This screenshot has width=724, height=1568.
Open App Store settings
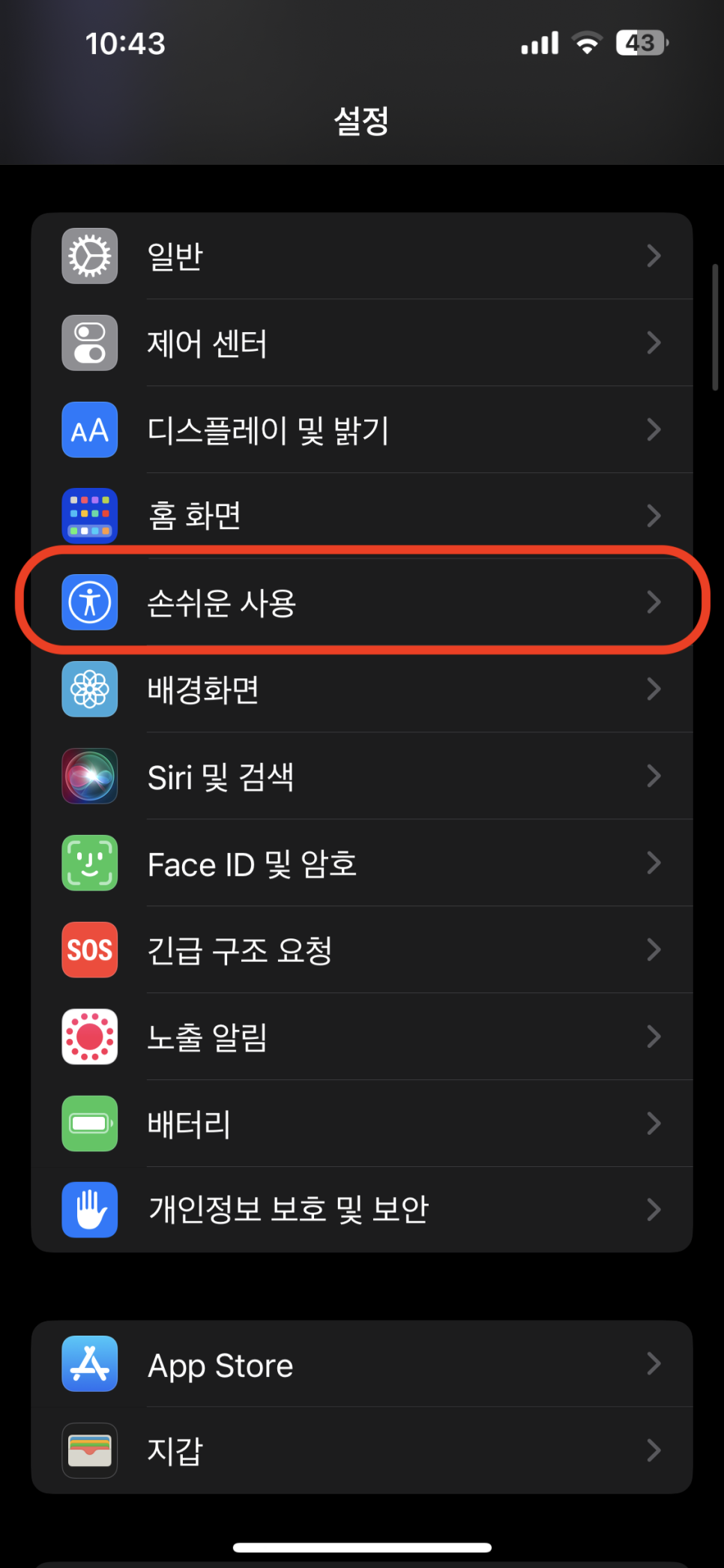[x=361, y=1364]
